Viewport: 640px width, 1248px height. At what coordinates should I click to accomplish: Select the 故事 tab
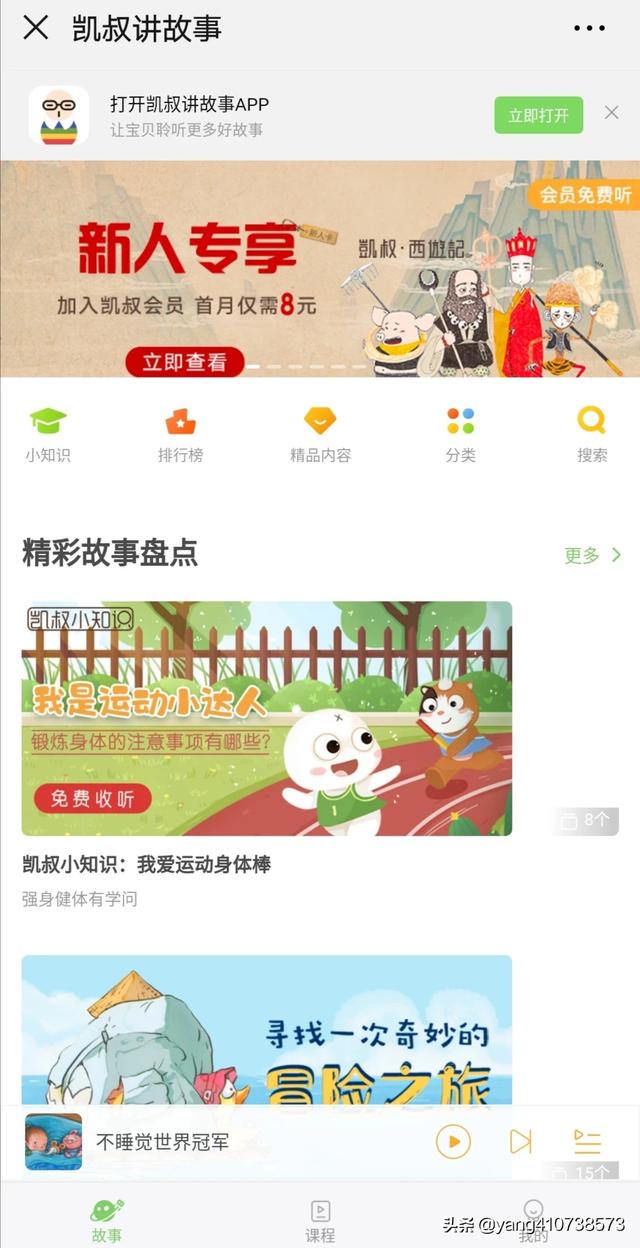click(x=107, y=1221)
